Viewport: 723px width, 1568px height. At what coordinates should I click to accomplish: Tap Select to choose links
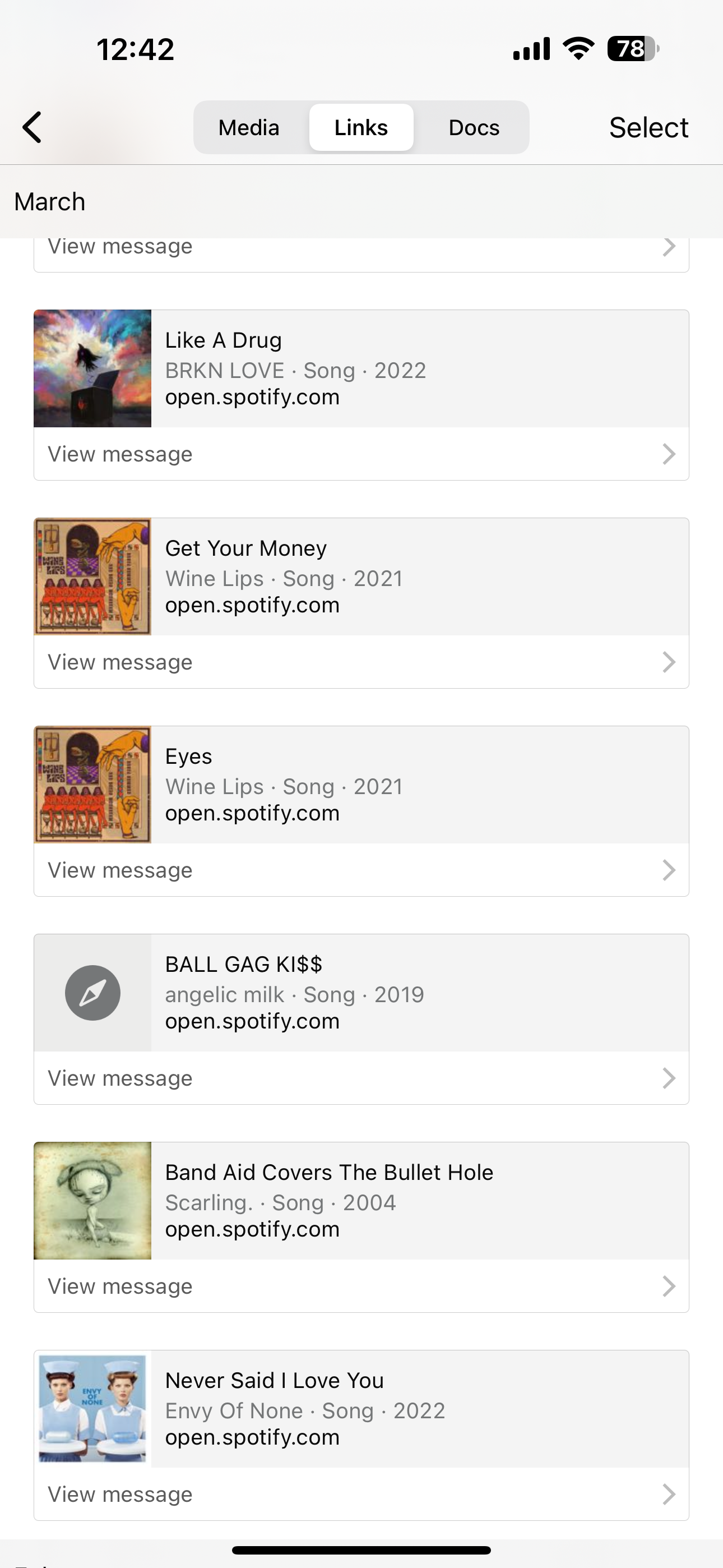(648, 127)
